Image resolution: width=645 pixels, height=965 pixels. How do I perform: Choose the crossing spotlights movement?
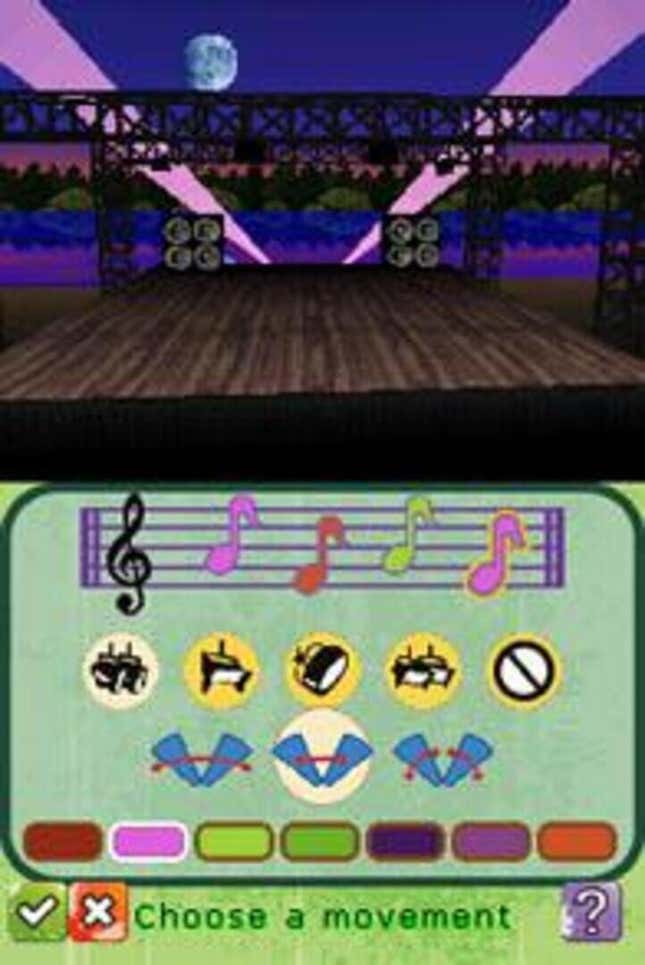(441, 758)
